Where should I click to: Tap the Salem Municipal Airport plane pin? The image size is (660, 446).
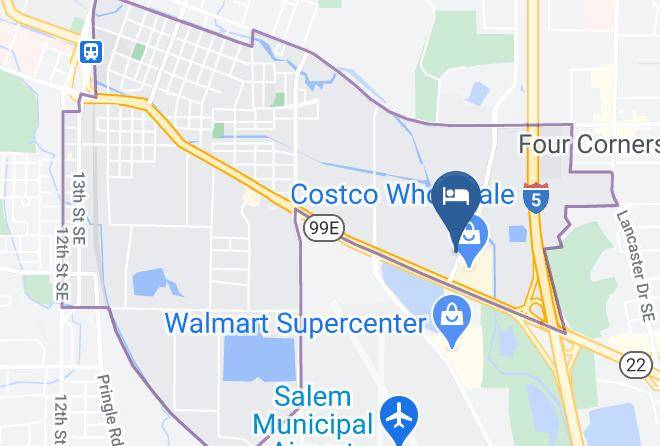pyautogui.click(x=399, y=419)
